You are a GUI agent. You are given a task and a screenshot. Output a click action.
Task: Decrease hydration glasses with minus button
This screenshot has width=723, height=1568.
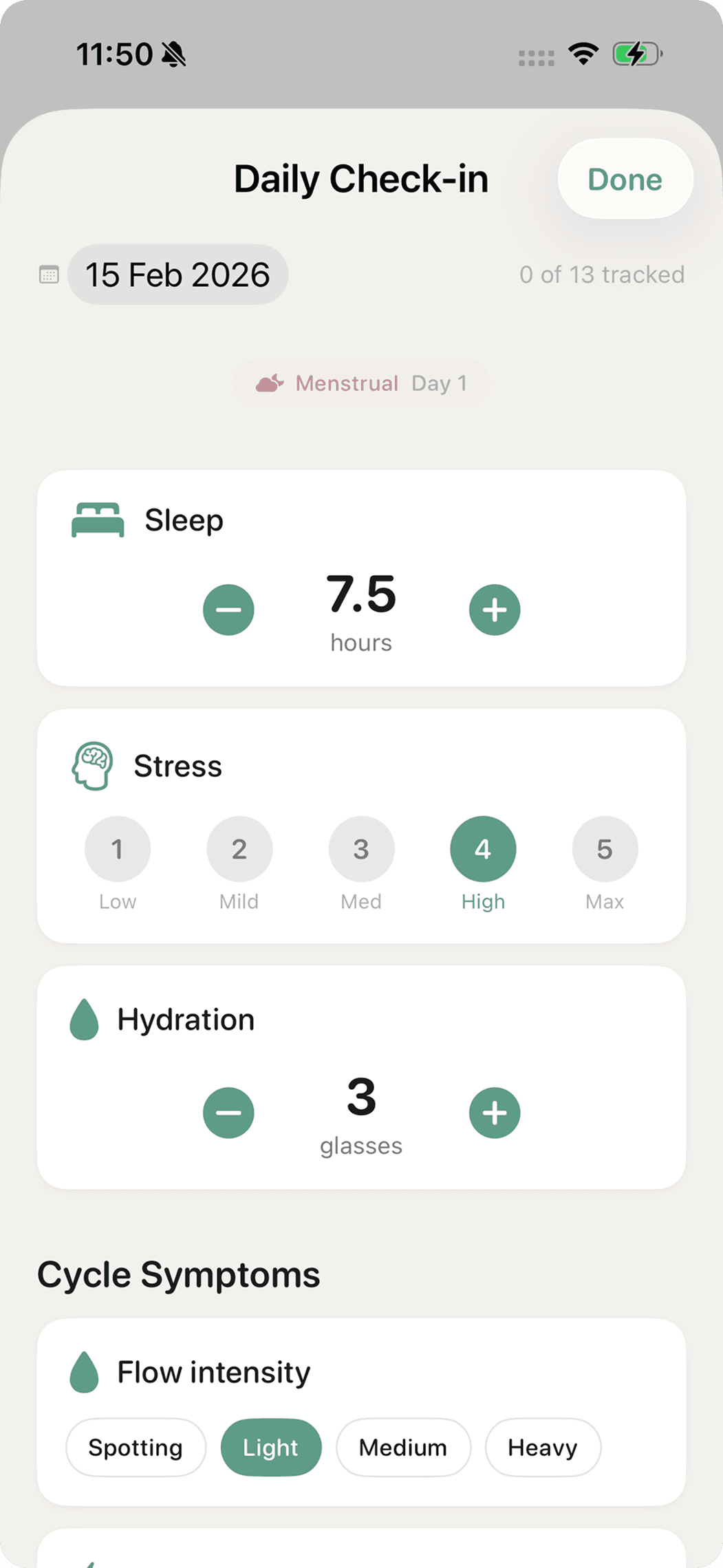pos(228,1113)
